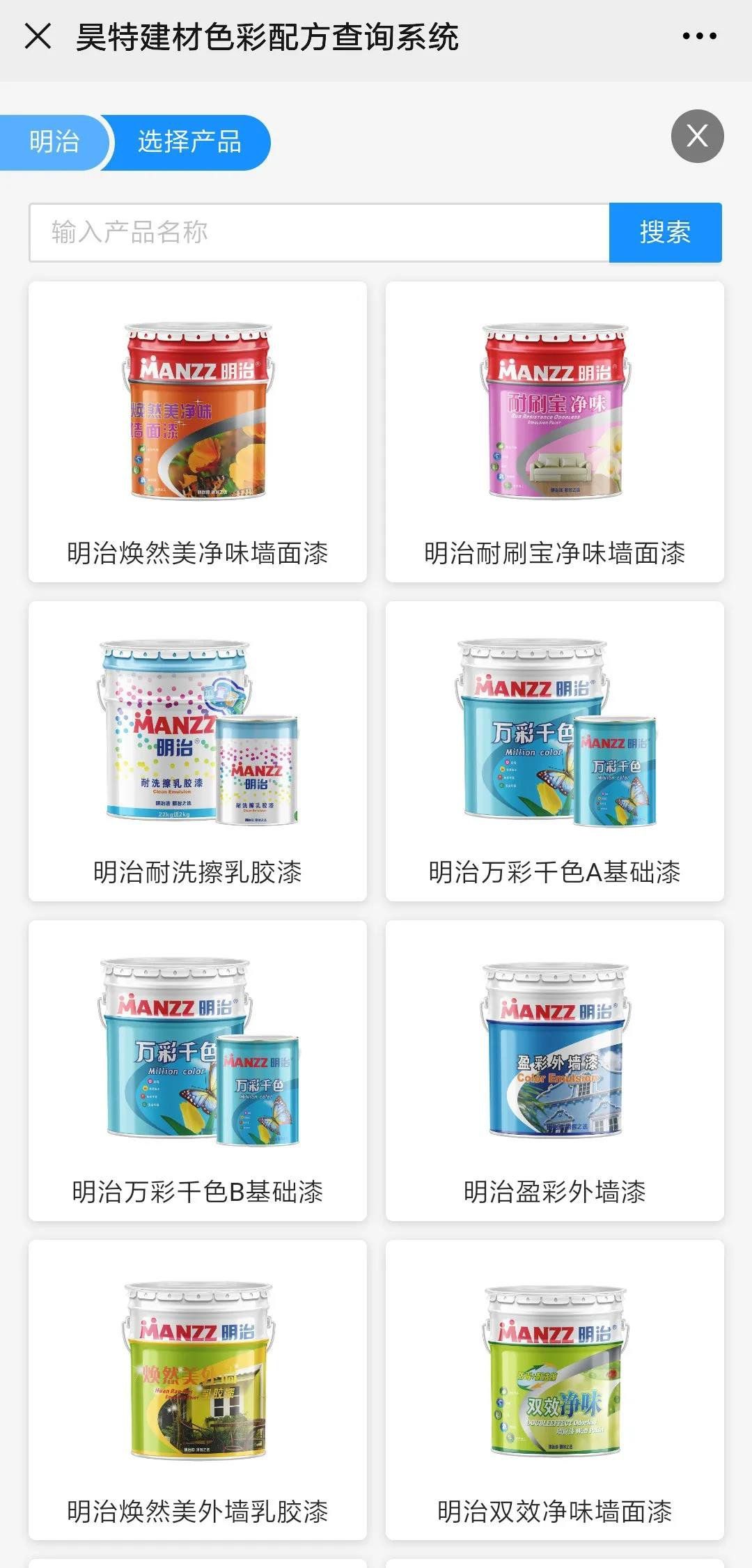The width and height of the screenshot is (752, 1568).
Task: Select 明治耐刷宝净味墙面漆 product
Action: point(555,432)
